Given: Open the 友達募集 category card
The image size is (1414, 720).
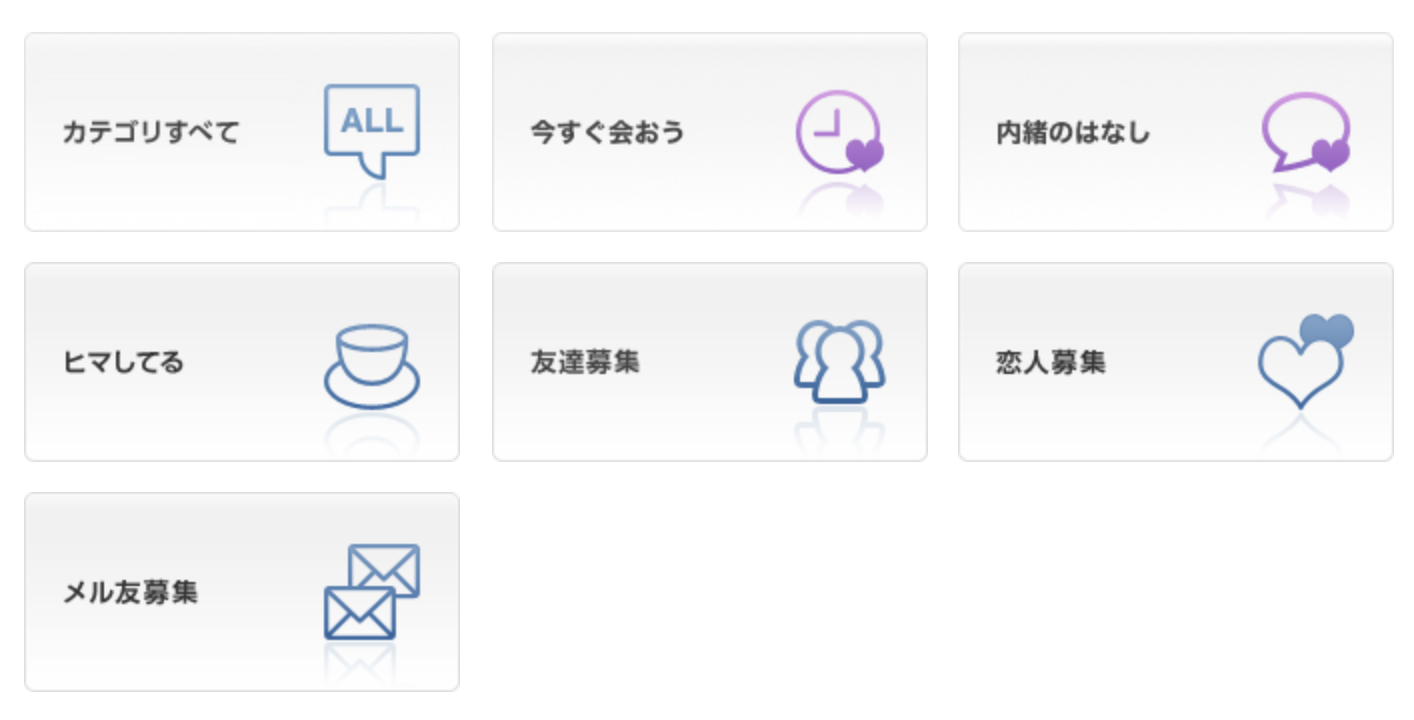Looking at the screenshot, I should pyautogui.click(x=709, y=362).
